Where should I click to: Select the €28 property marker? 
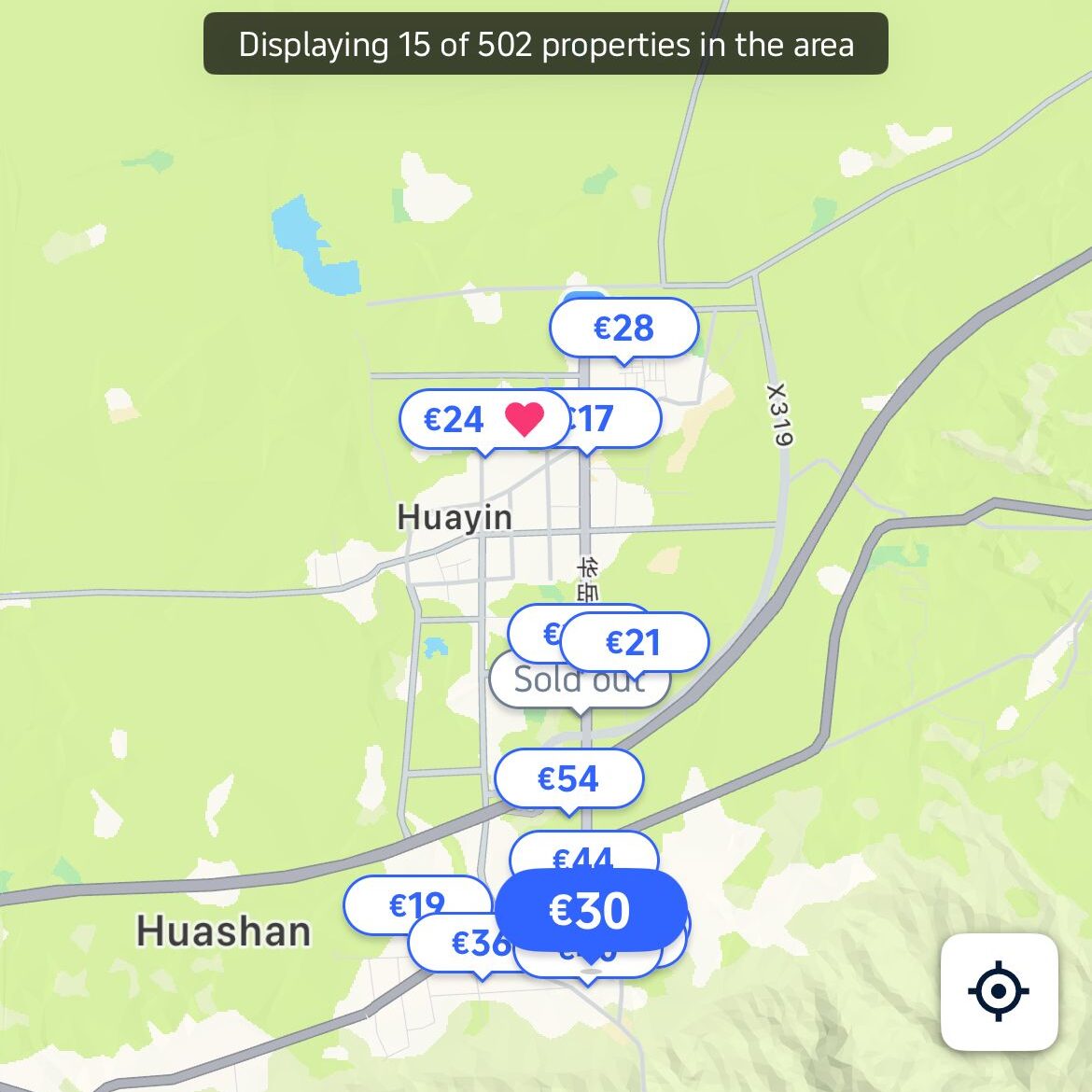(x=623, y=329)
